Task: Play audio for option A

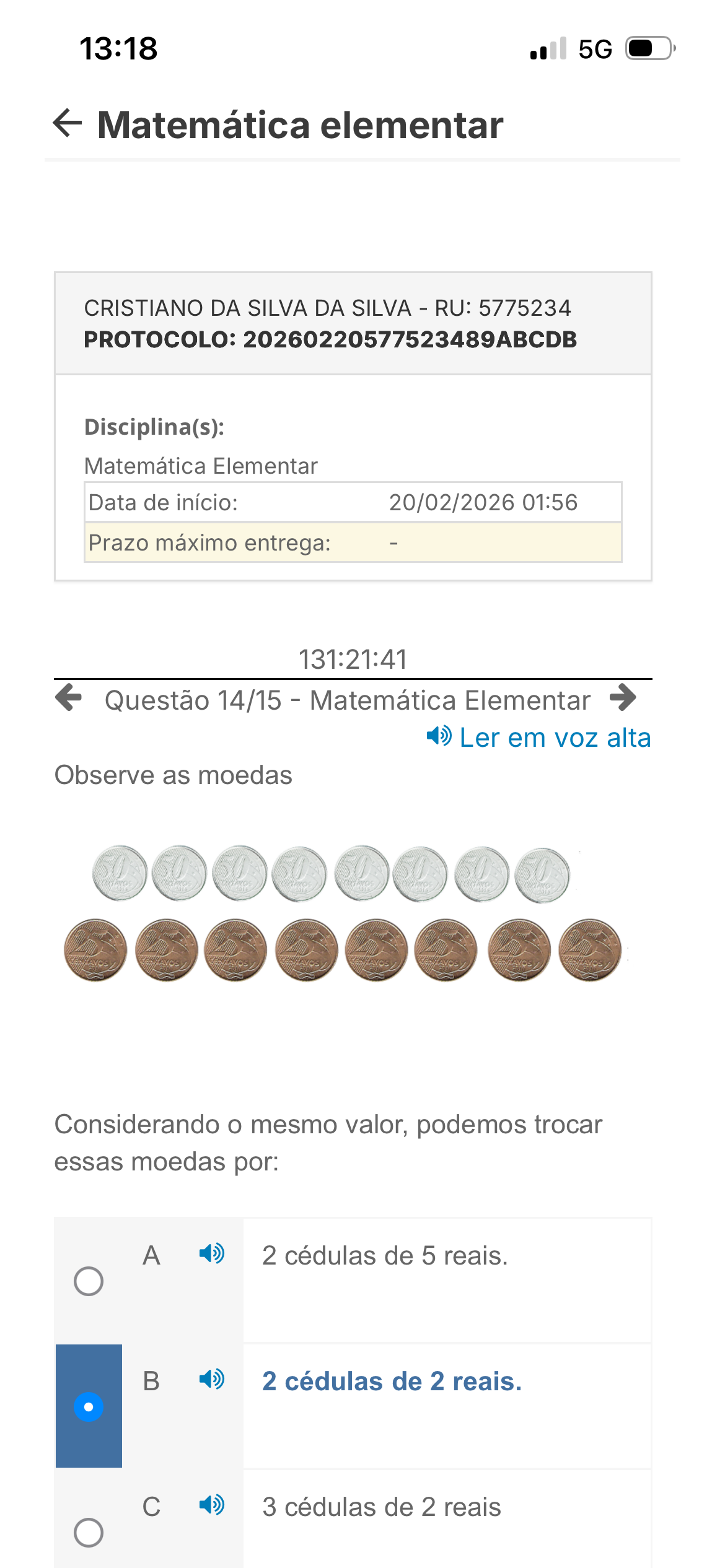Action: click(212, 1253)
